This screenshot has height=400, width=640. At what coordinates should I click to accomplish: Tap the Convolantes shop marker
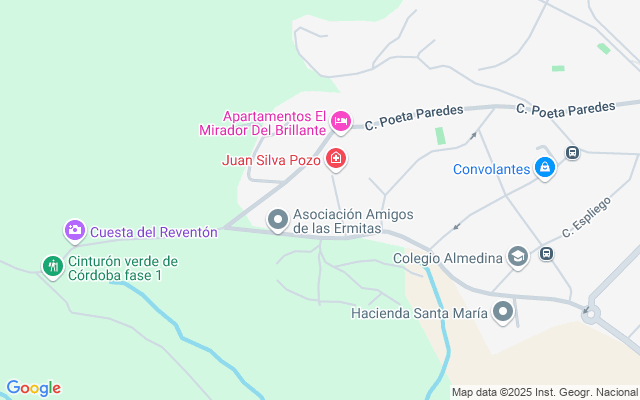click(x=544, y=168)
